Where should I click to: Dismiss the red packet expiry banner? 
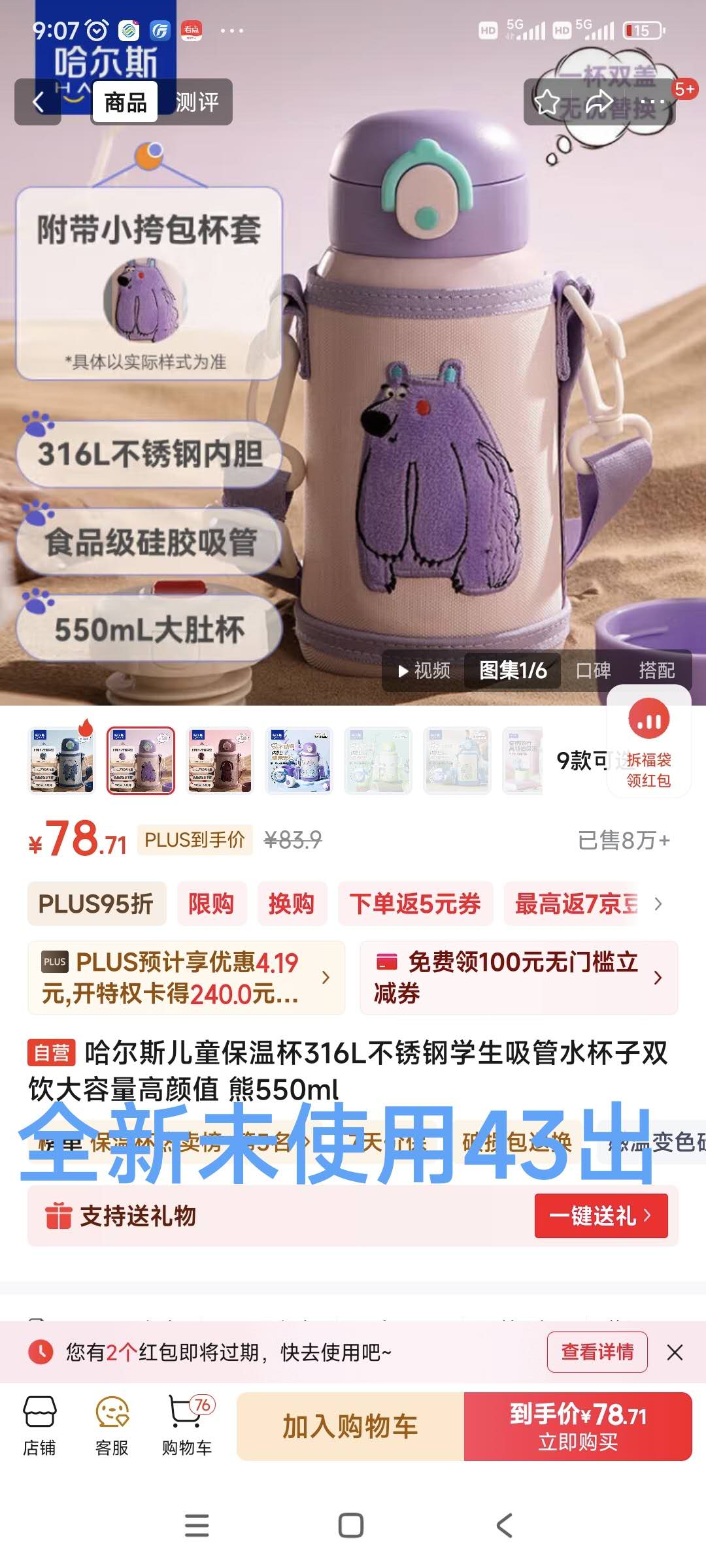[x=675, y=1352]
